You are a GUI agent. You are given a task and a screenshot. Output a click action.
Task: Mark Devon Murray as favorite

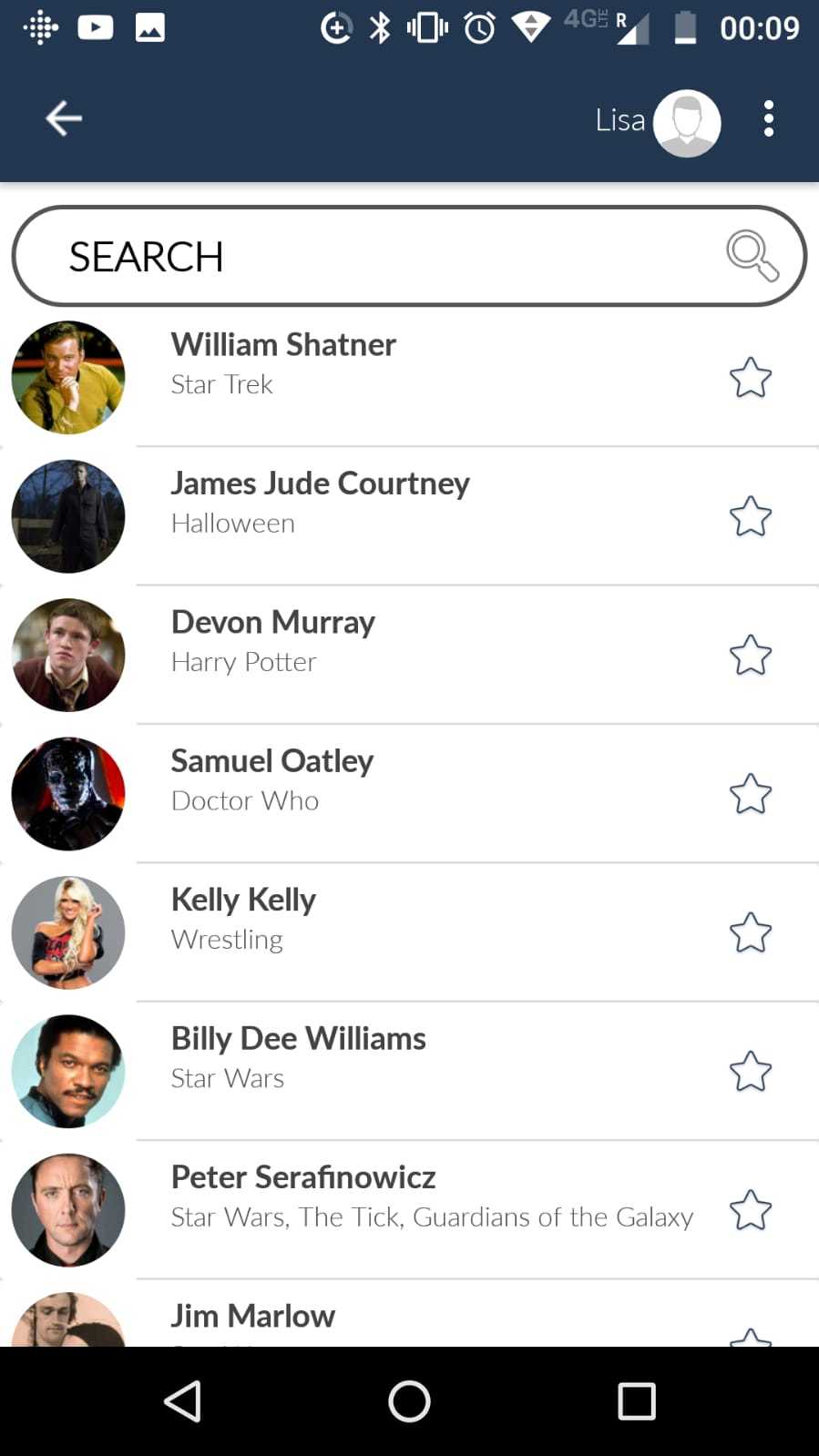[751, 655]
